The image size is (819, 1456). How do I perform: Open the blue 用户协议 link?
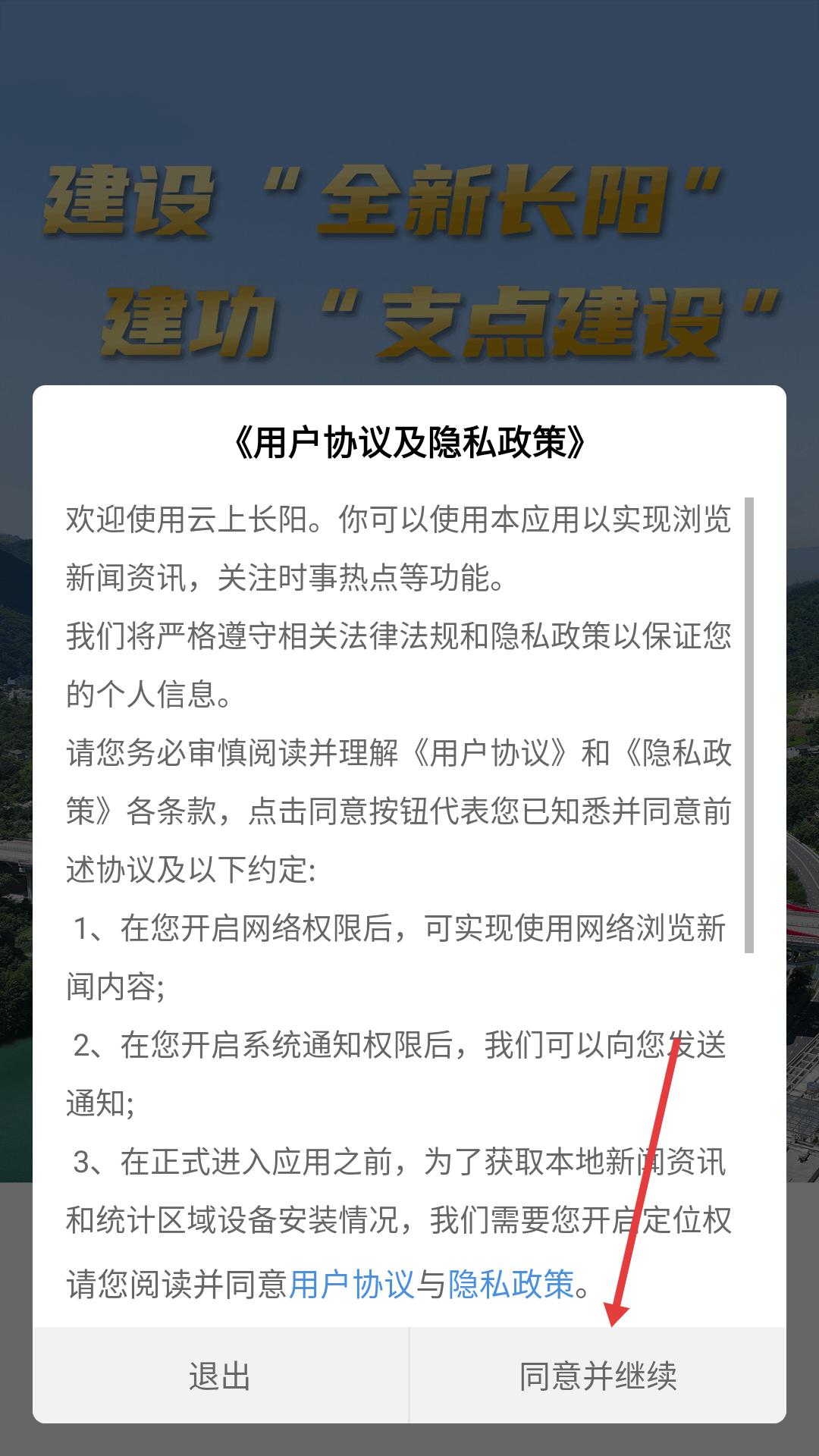[351, 1285]
